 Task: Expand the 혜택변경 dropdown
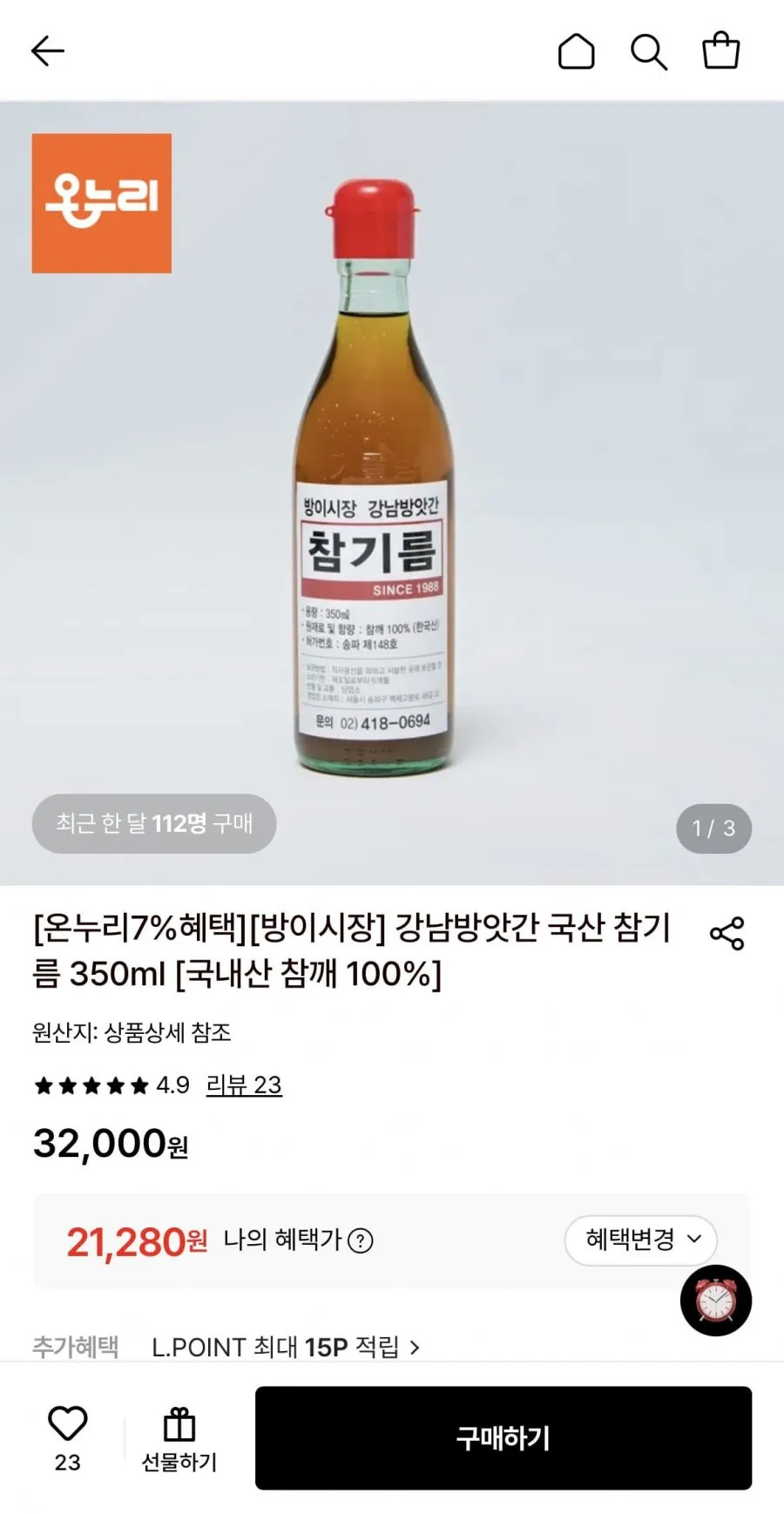(x=641, y=1240)
